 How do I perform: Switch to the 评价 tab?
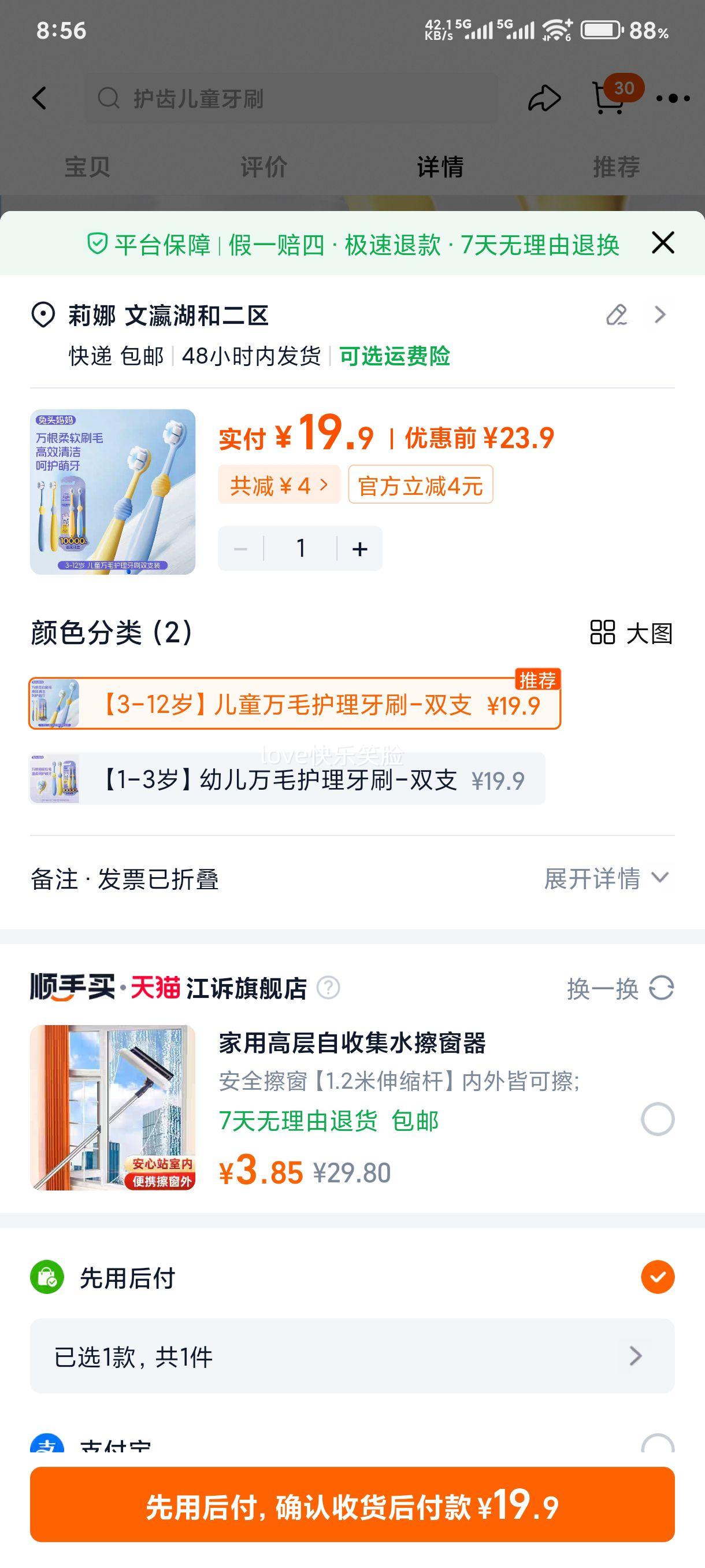[x=265, y=166]
